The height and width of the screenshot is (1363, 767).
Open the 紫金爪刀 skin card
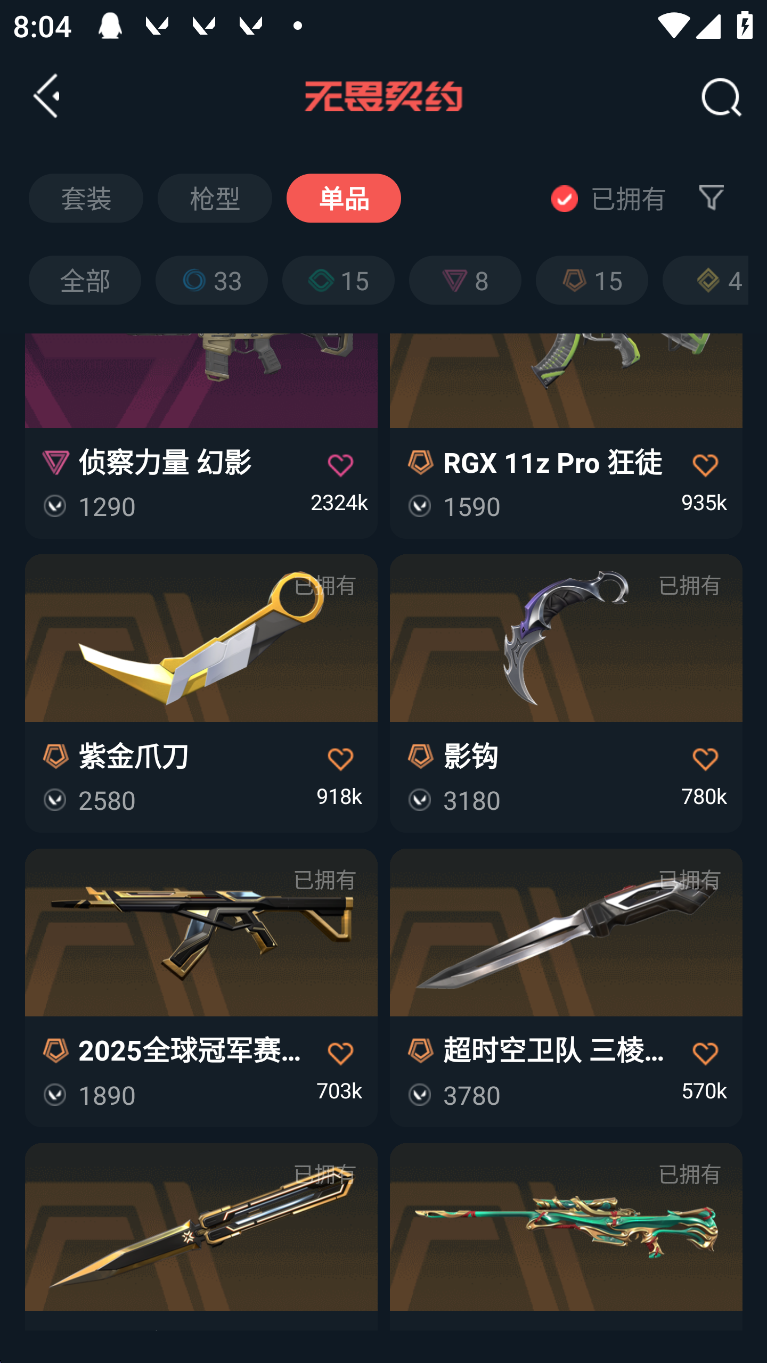click(201, 693)
